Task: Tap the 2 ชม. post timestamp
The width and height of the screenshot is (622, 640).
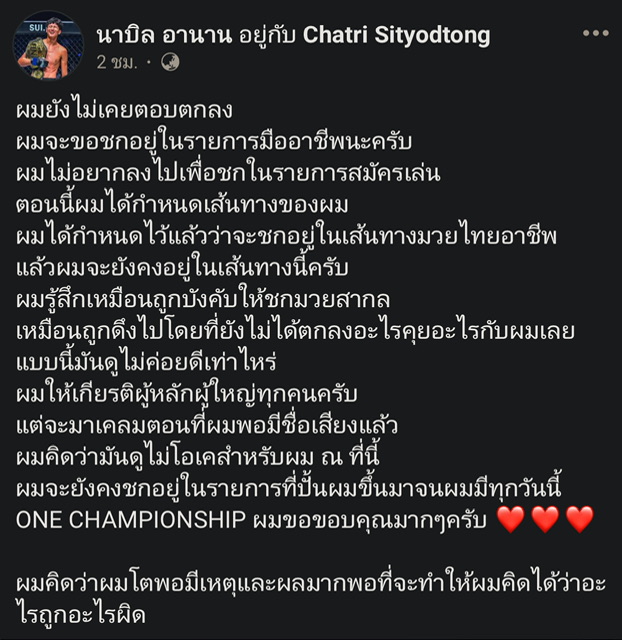Action: (119, 62)
